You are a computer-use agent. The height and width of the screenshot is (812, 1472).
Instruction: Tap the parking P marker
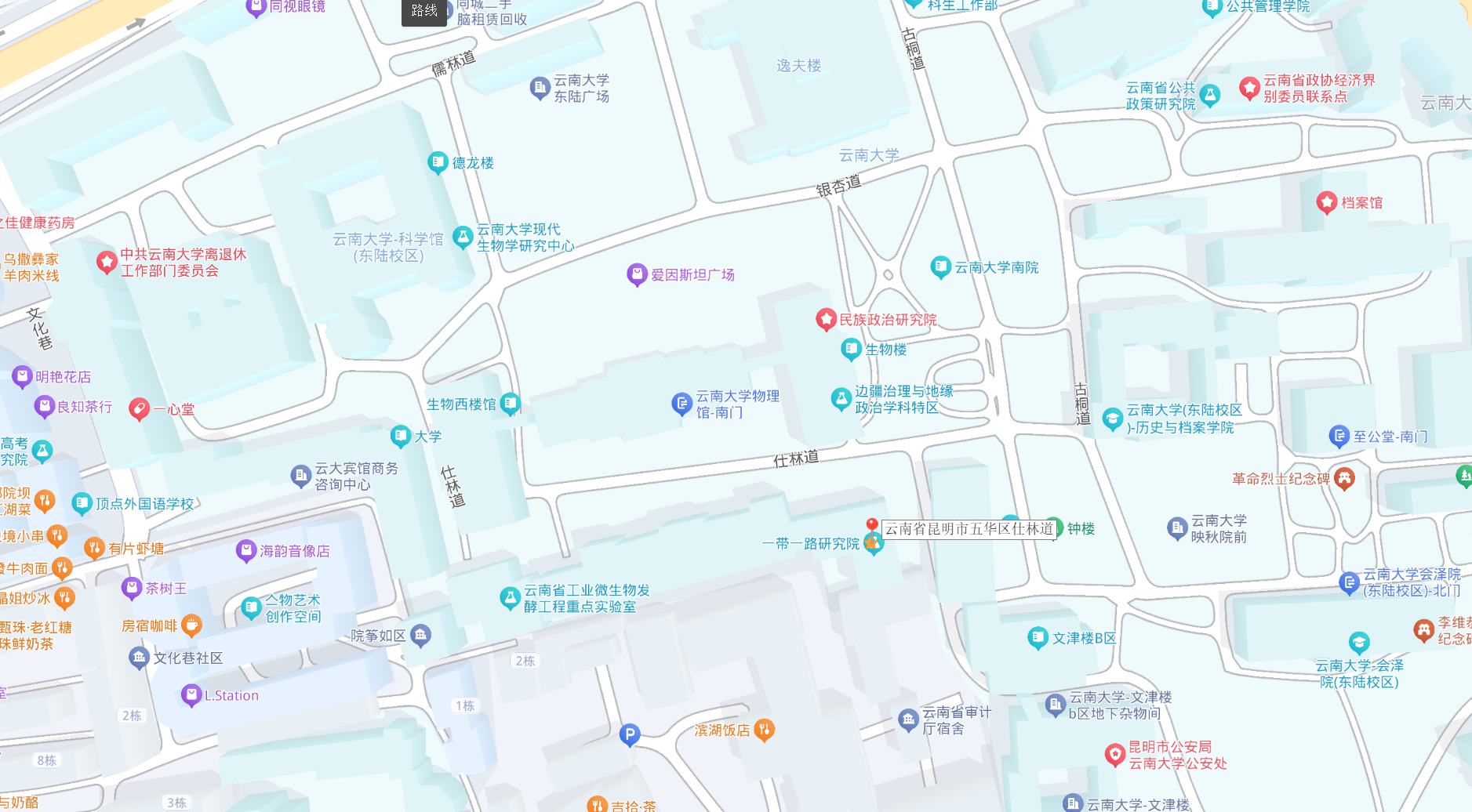pos(630,734)
